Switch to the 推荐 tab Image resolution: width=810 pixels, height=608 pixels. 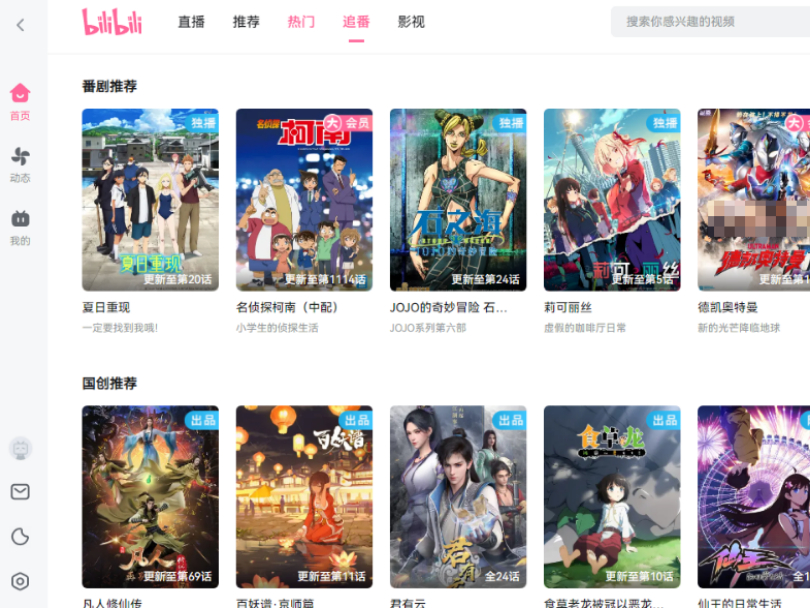246,22
